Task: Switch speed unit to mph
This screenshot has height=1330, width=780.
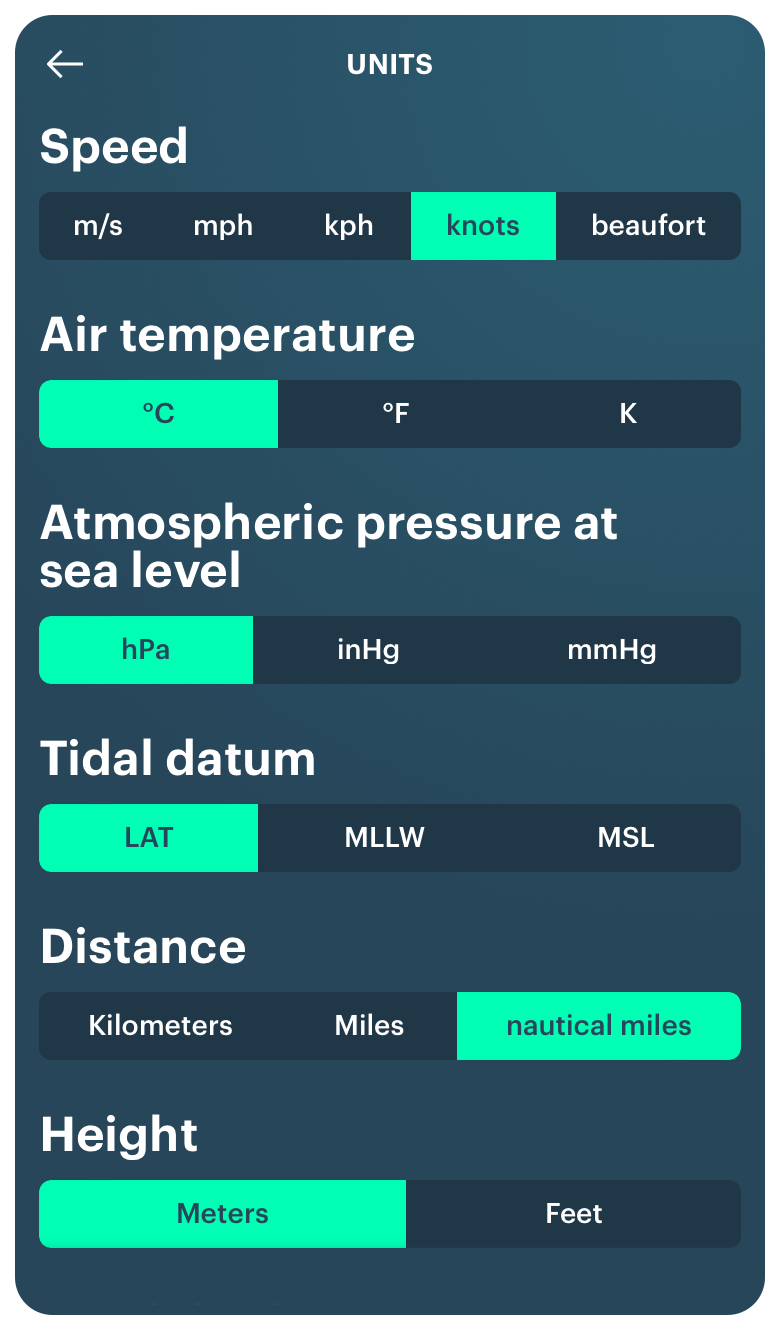Action: pos(223,226)
